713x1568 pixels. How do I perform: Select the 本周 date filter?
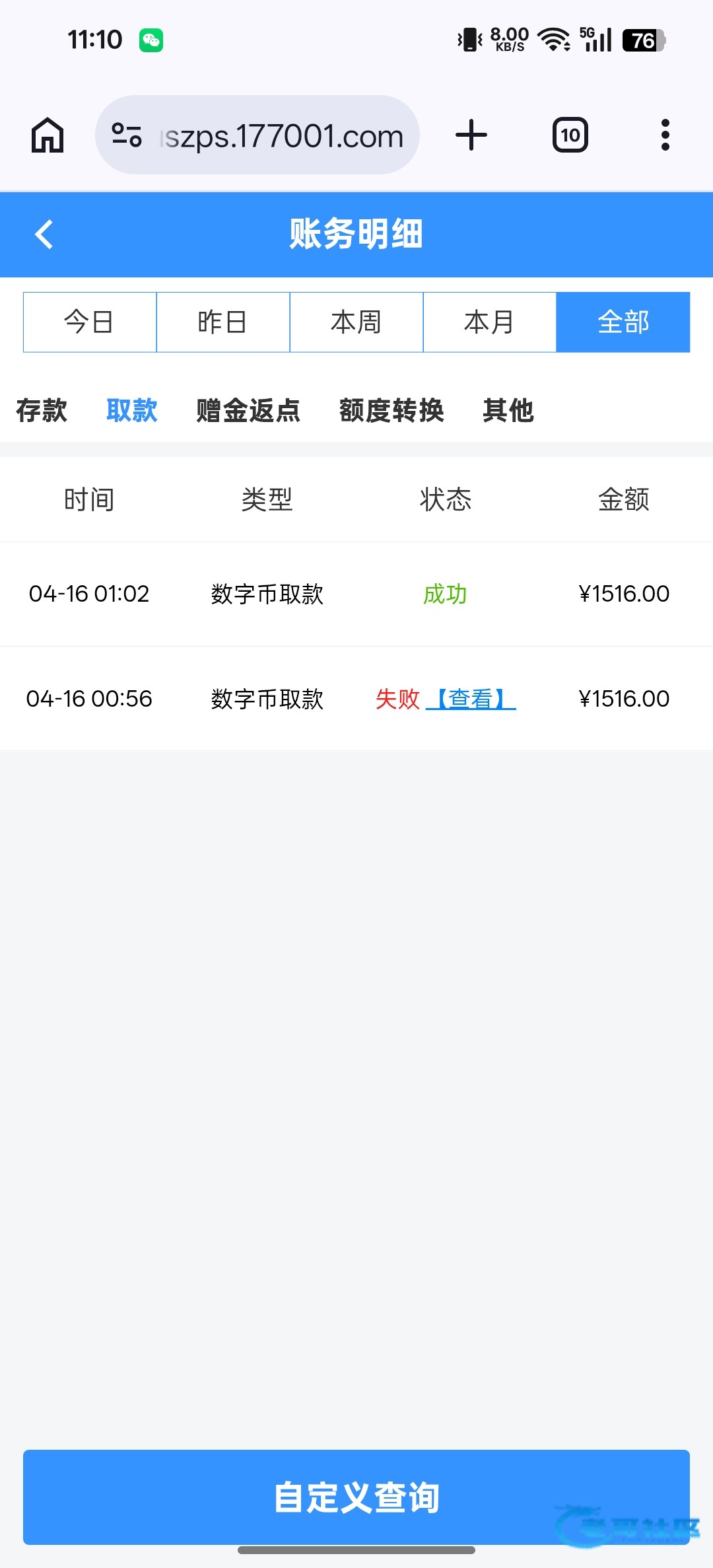point(356,322)
